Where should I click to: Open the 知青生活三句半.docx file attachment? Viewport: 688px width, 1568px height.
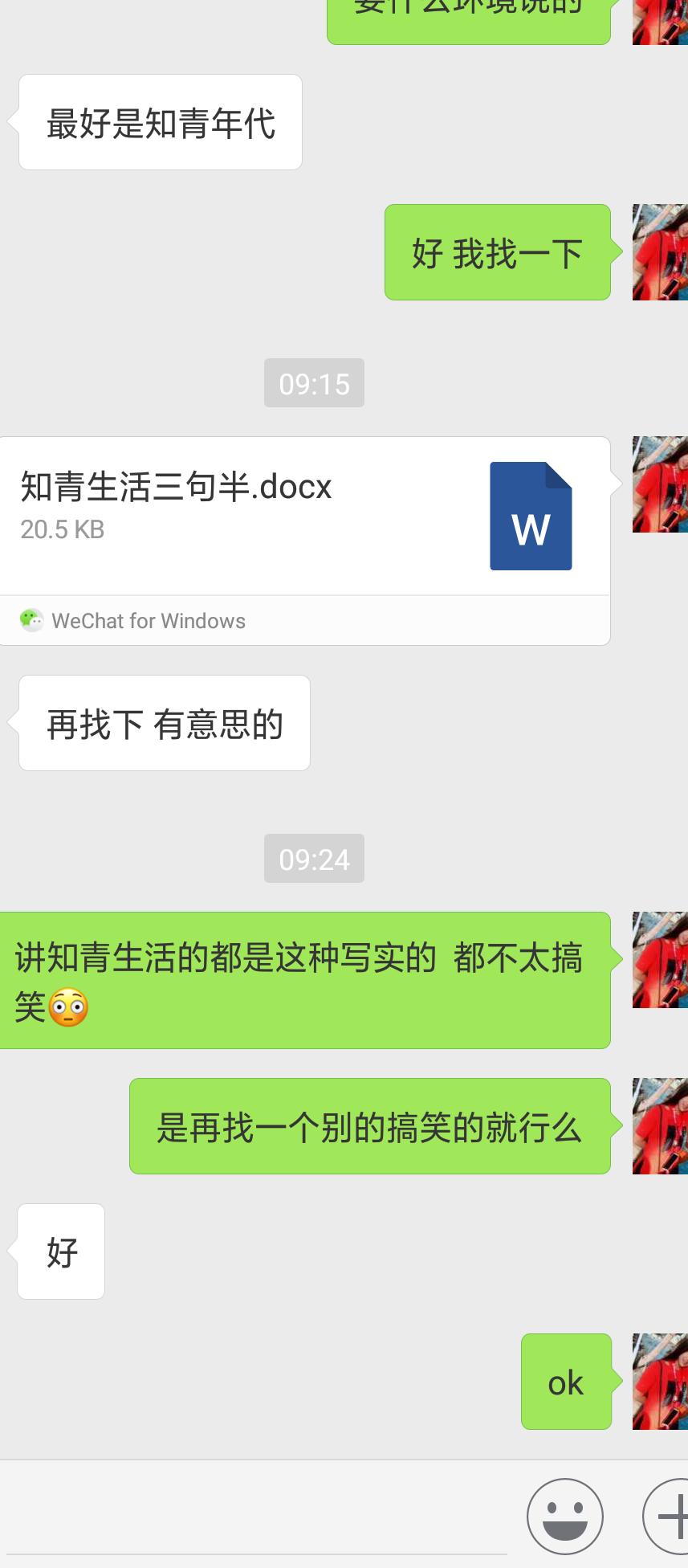click(x=305, y=518)
